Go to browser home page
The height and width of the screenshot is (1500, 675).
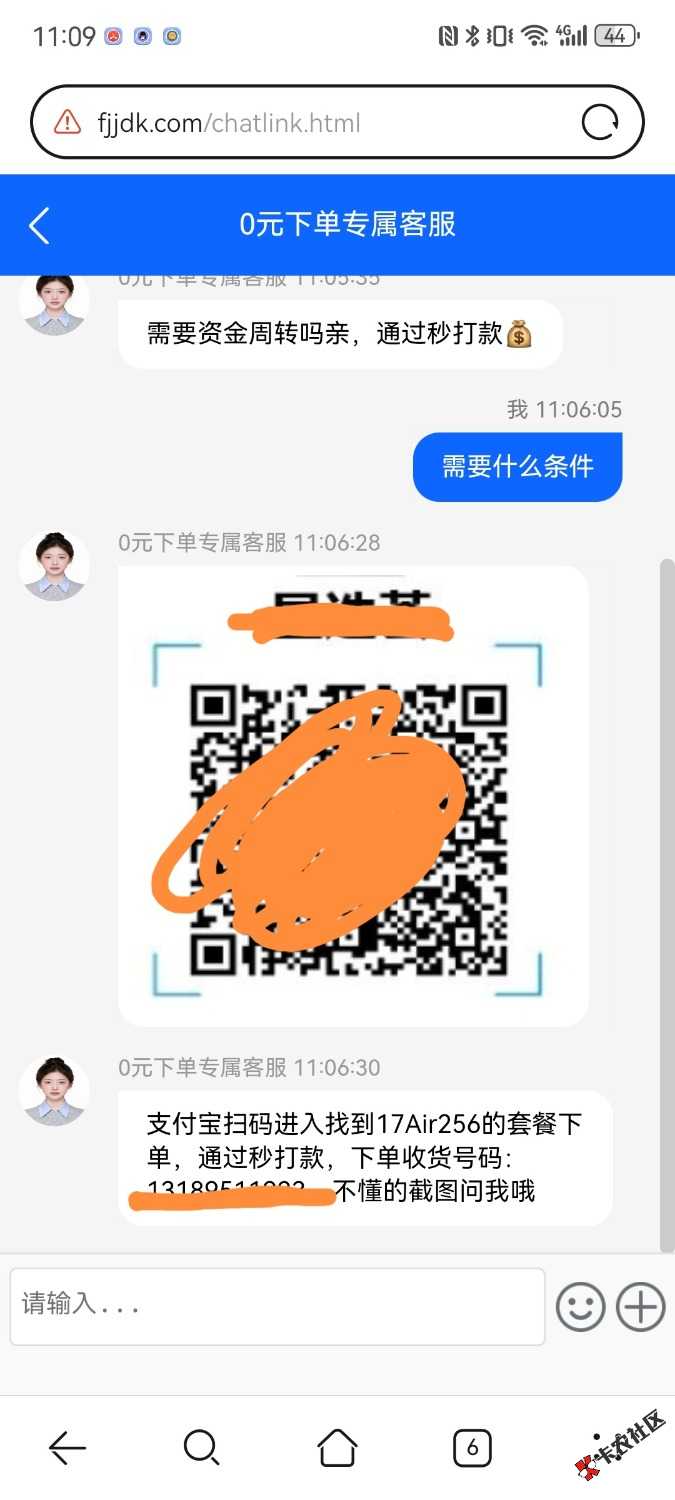337,1446
